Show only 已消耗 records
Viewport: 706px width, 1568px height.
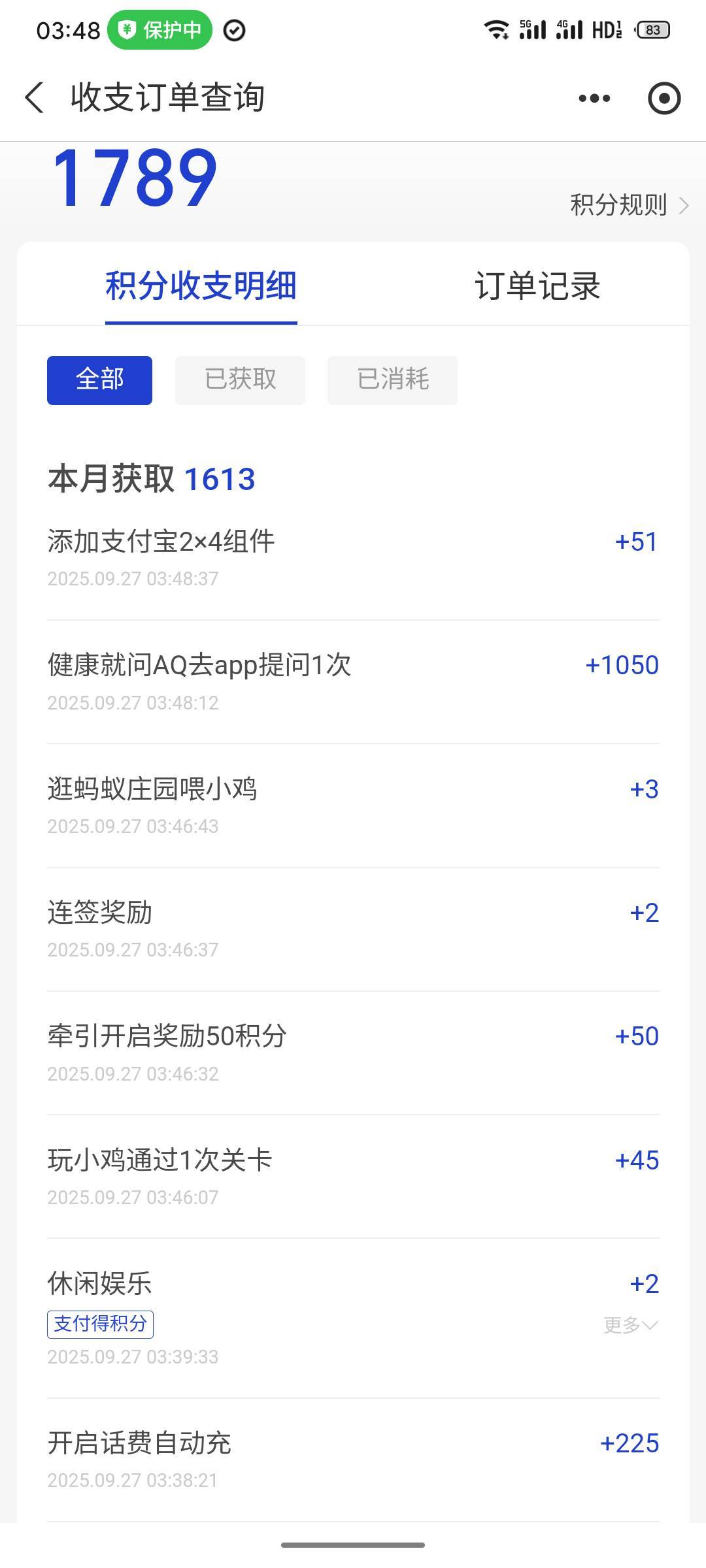pyautogui.click(x=392, y=380)
